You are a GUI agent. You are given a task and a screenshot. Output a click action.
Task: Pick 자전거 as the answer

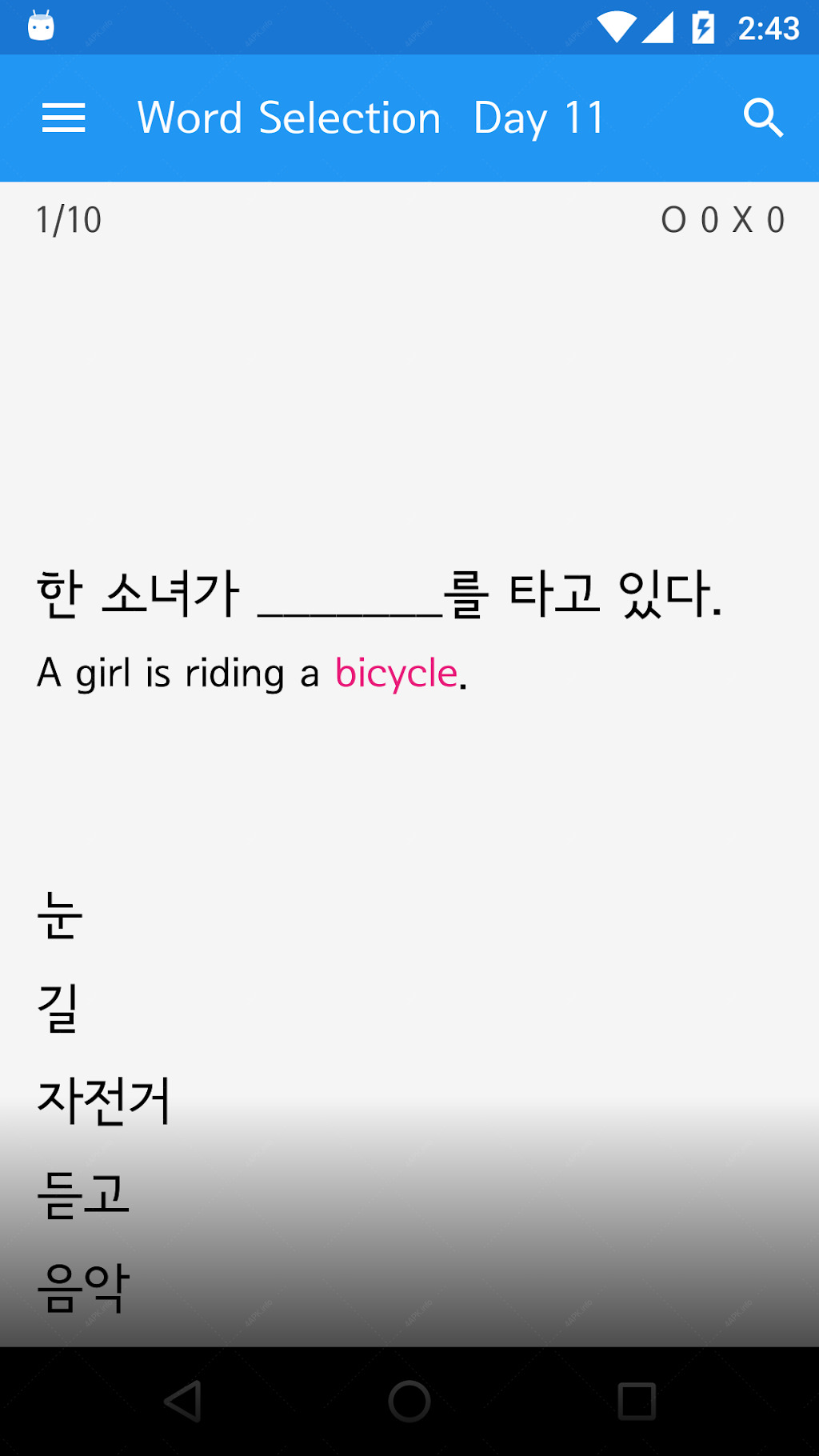click(x=104, y=1102)
